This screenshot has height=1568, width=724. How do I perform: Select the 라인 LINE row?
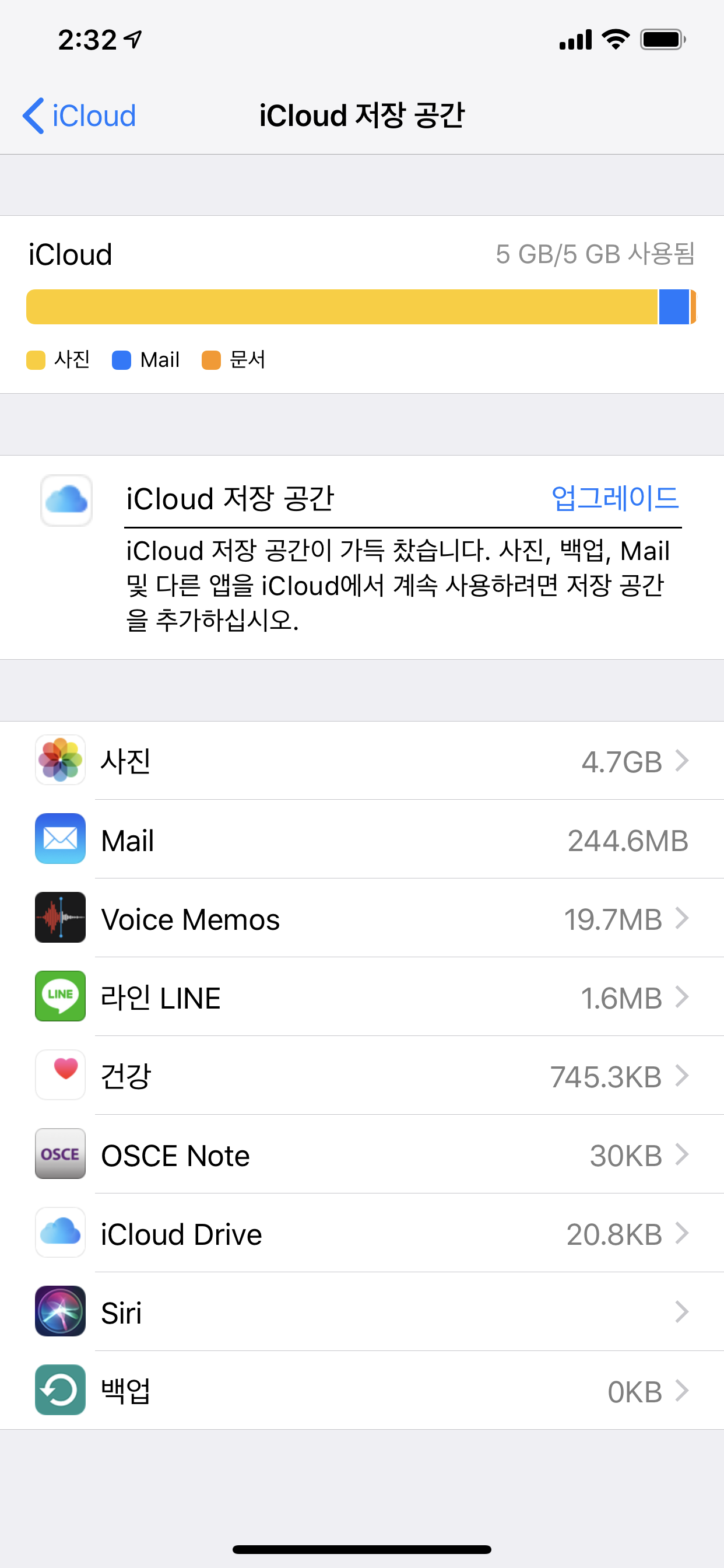point(362,997)
